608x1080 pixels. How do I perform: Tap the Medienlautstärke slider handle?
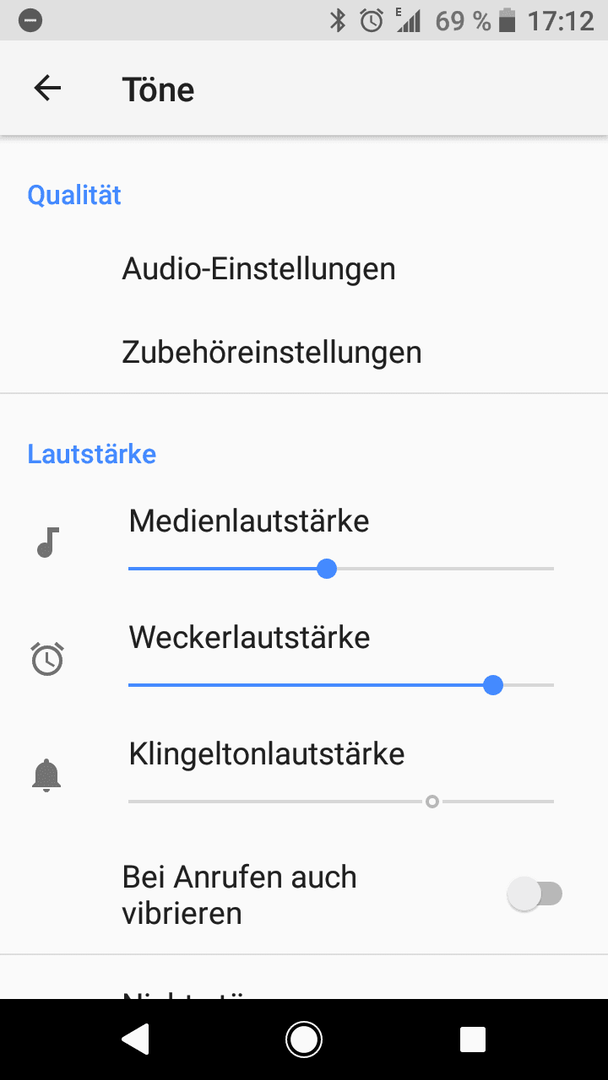click(326, 569)
